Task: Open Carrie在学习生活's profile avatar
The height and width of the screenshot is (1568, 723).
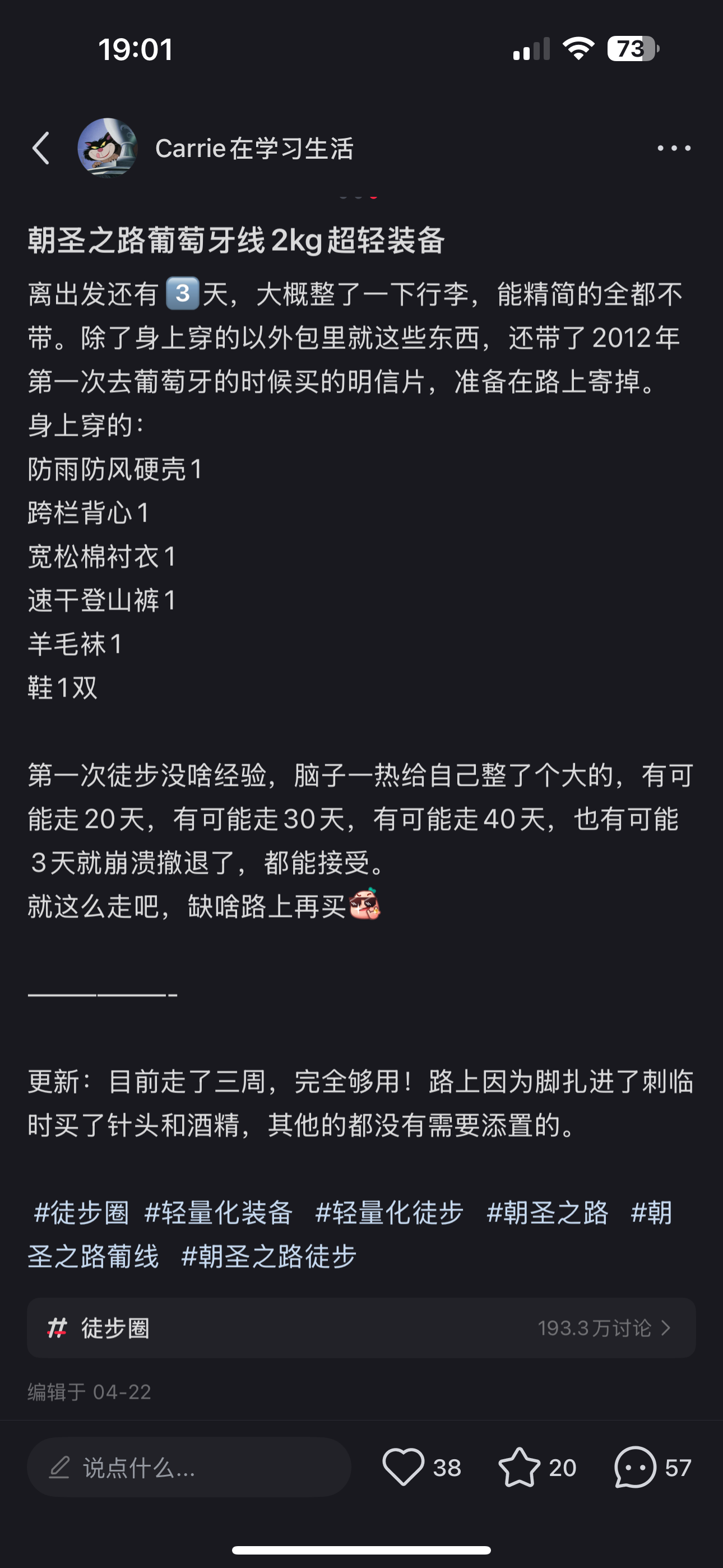Action: coord(107,148)
